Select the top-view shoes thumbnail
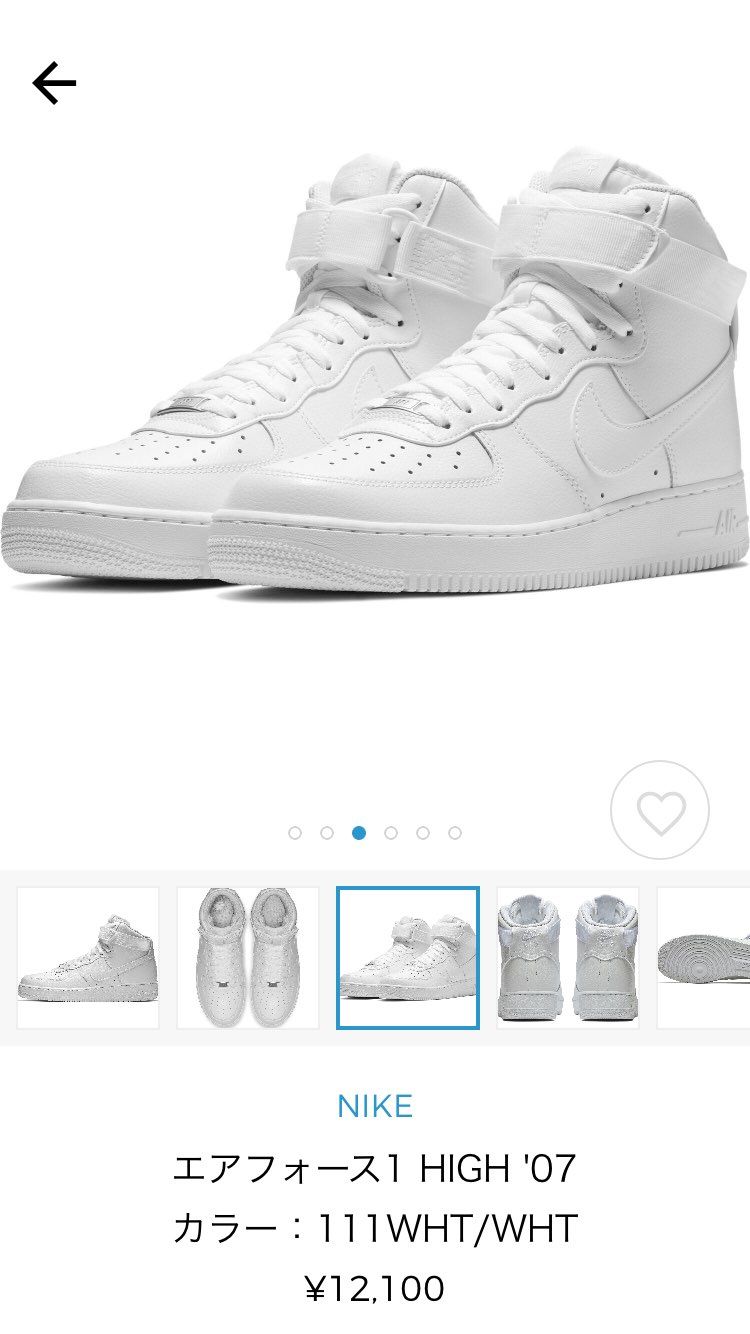 tap(248, 958)
